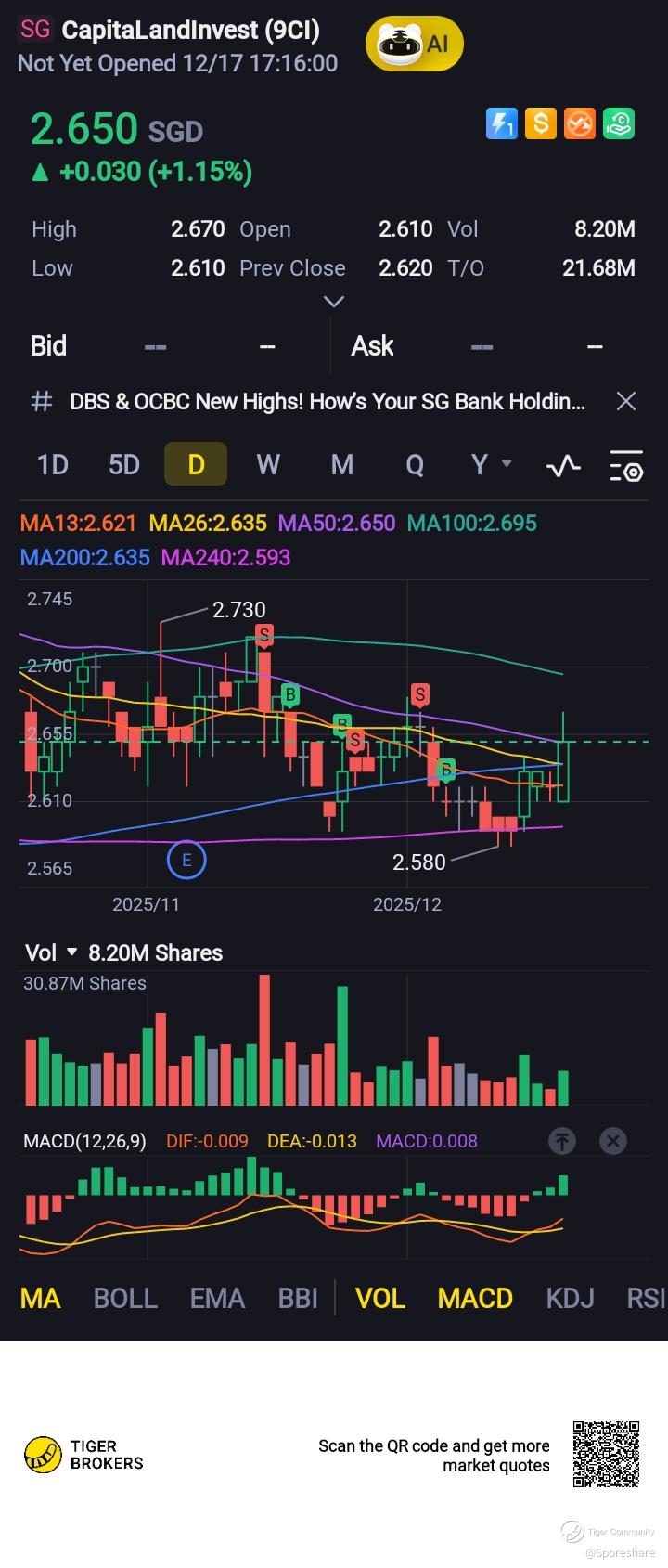Select the D daily chart tab
The height and width of the screenshot is (1568, 668).
pyautogui.click(x=196, y=464)
